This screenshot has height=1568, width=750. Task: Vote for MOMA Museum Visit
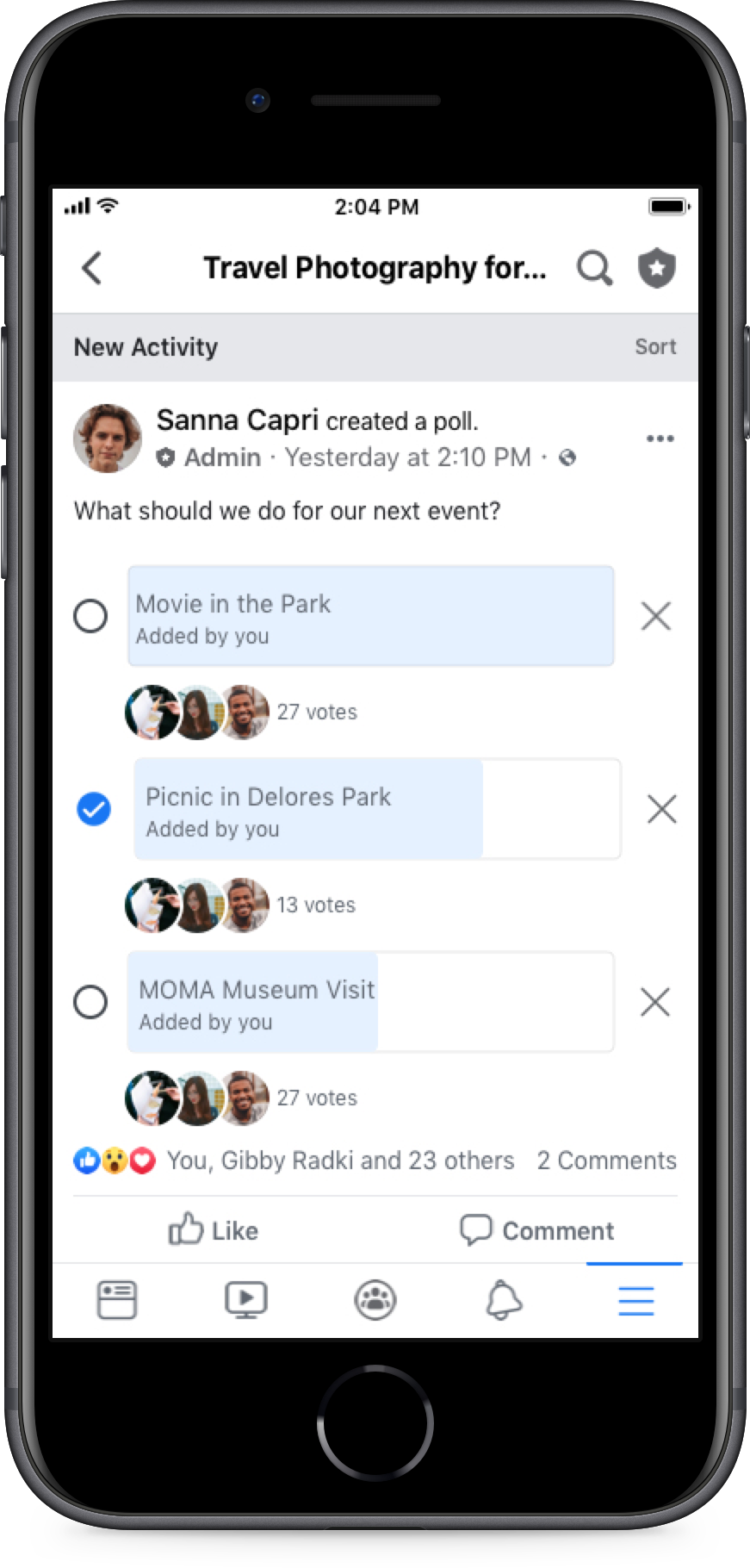(x=90, y=1002)
